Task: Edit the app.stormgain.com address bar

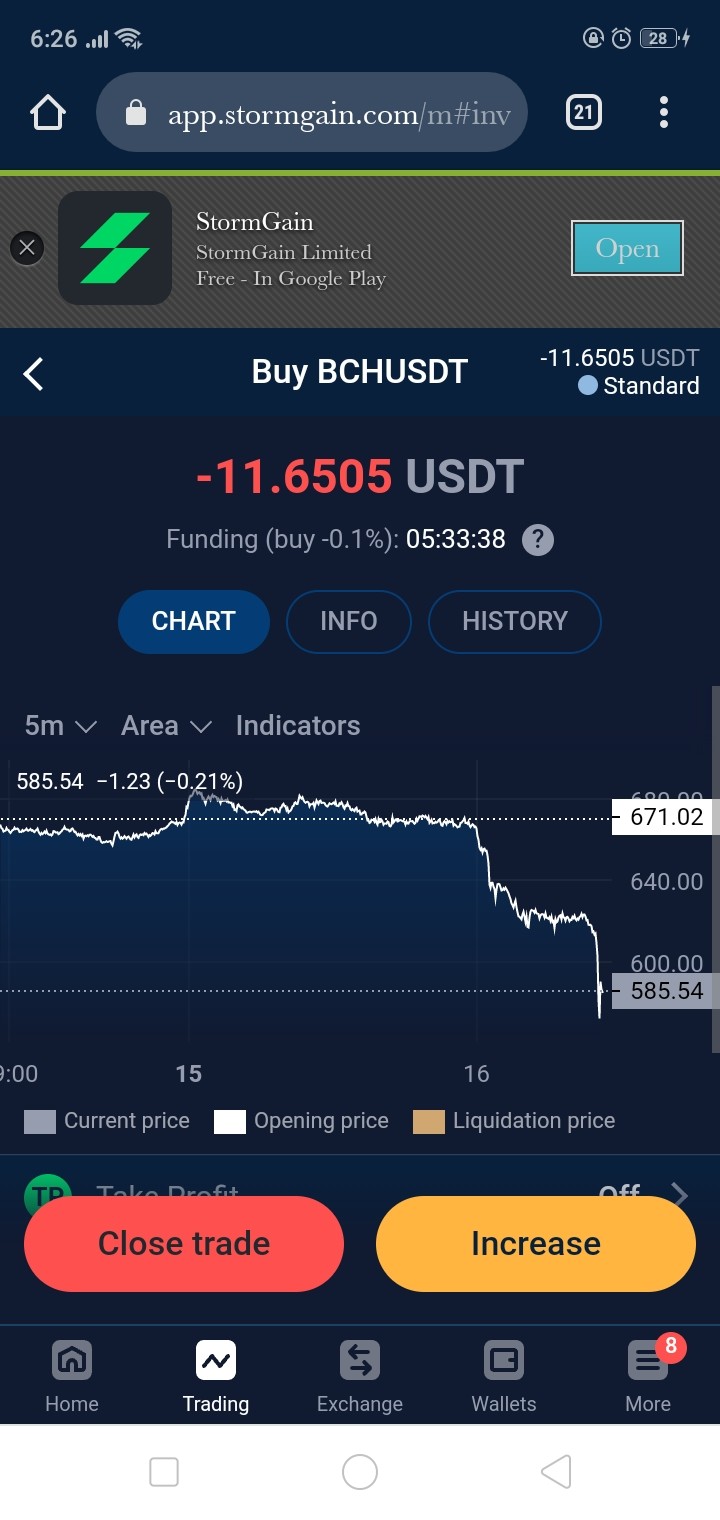Action: 311,113
